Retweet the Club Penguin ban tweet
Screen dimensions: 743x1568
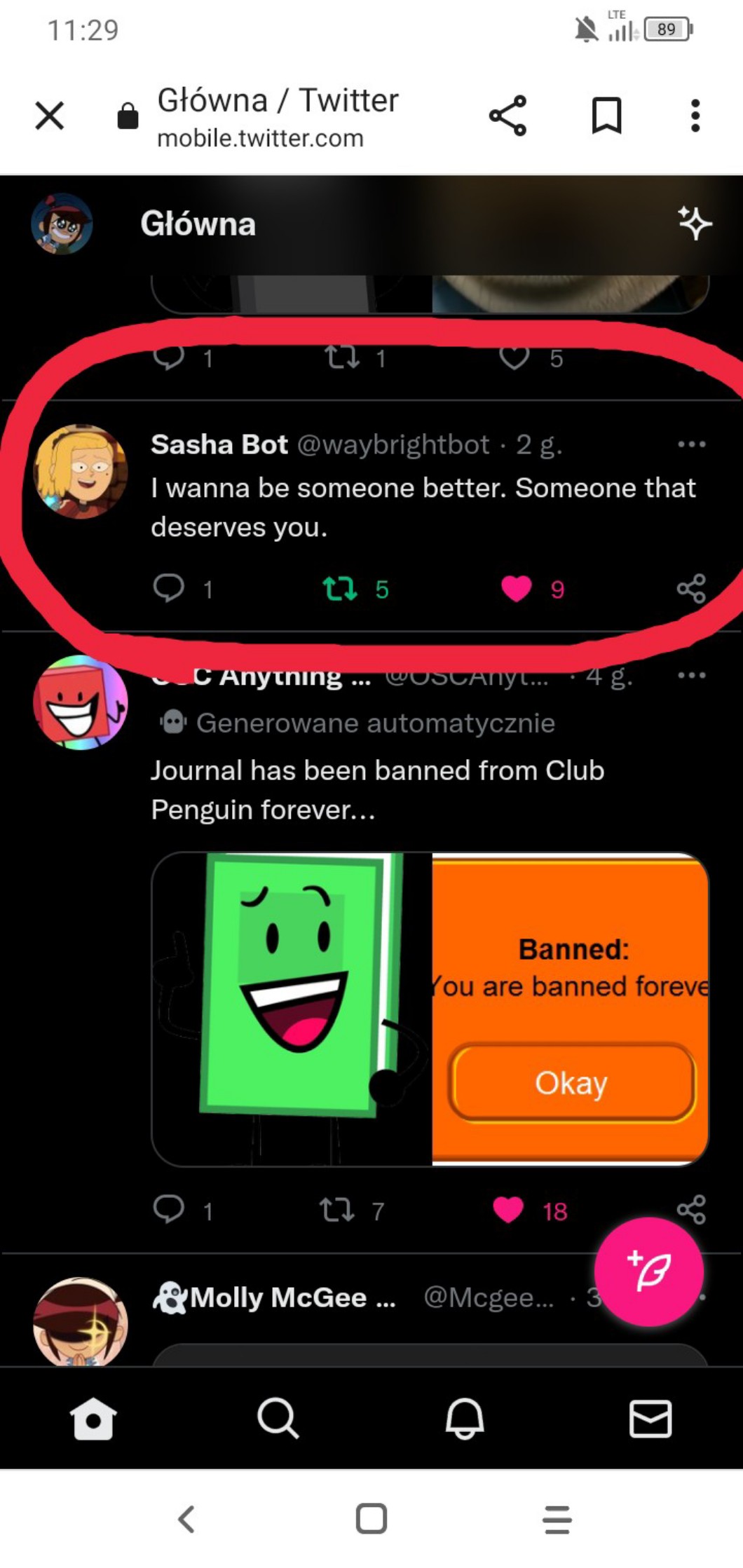coord(337,1211)
